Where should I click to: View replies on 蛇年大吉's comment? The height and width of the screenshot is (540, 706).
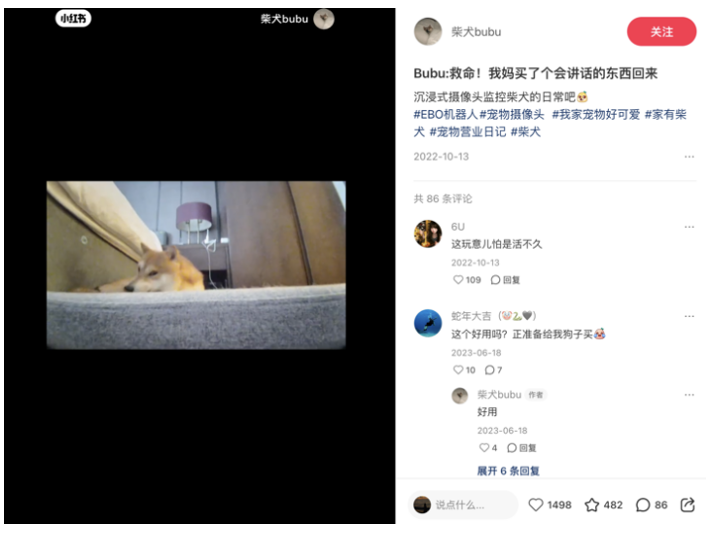coord(492,370)
